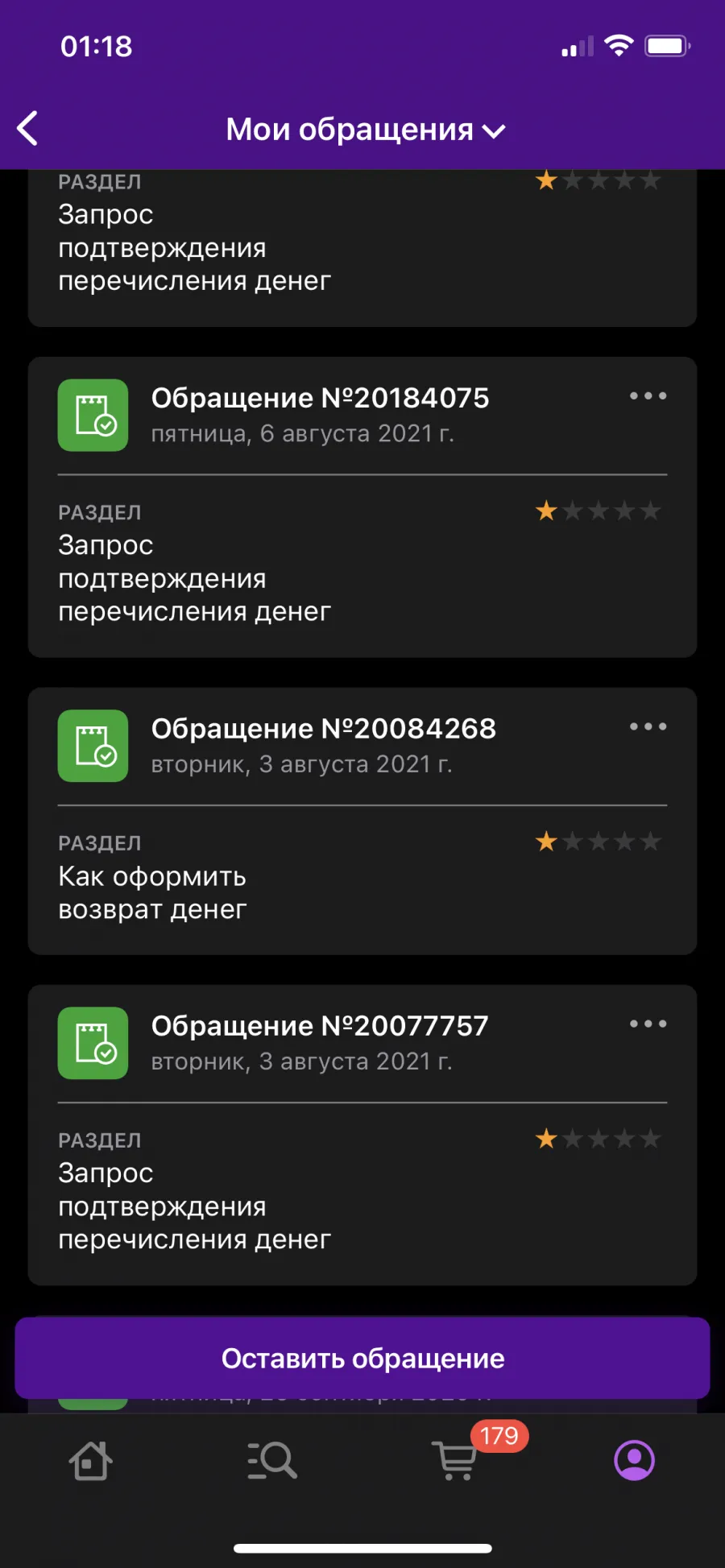Open the card Обращение №20077757
725x1568 pixels.
point(362,1135)
